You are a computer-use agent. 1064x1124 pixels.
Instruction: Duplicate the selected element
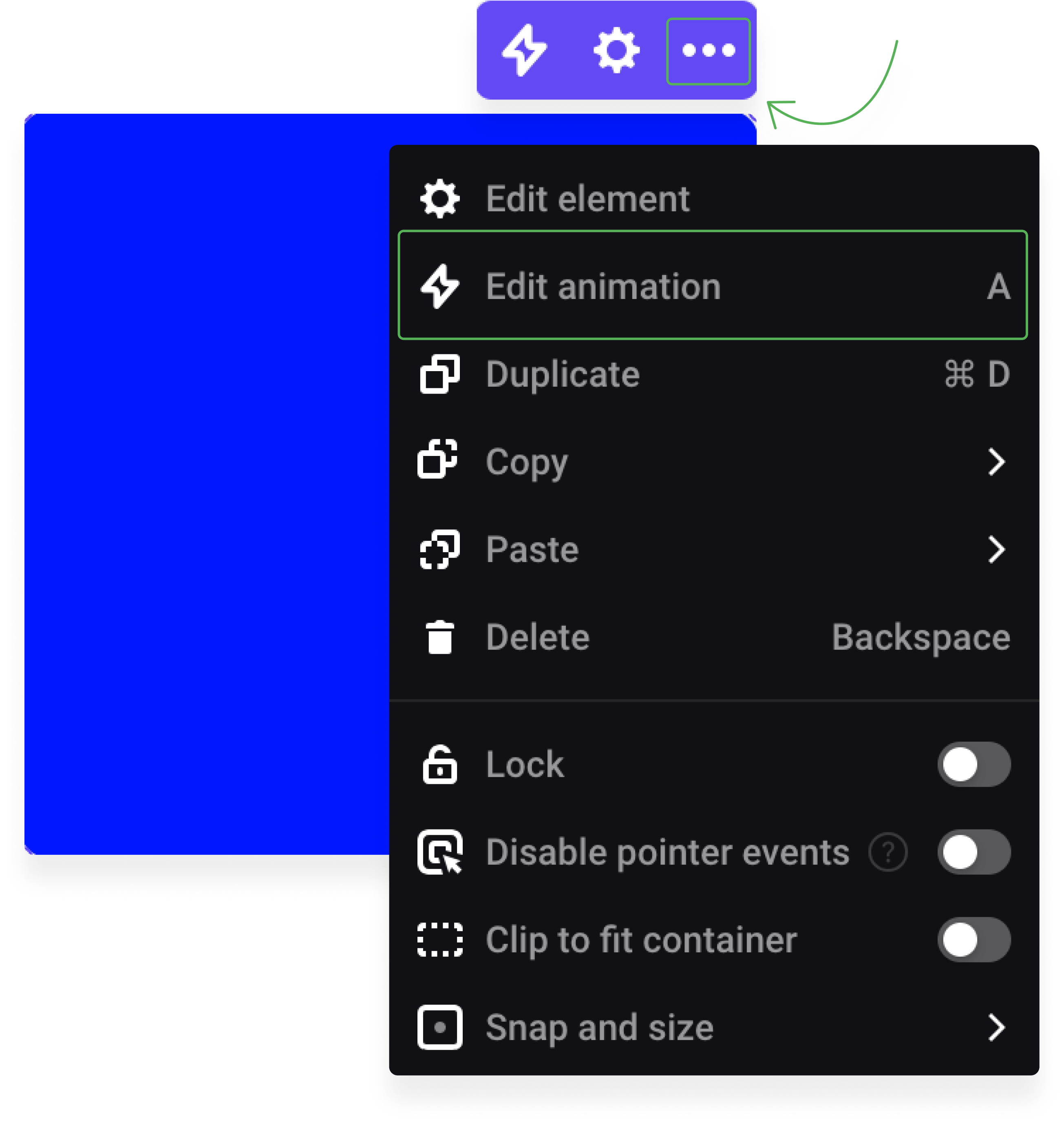713,374
